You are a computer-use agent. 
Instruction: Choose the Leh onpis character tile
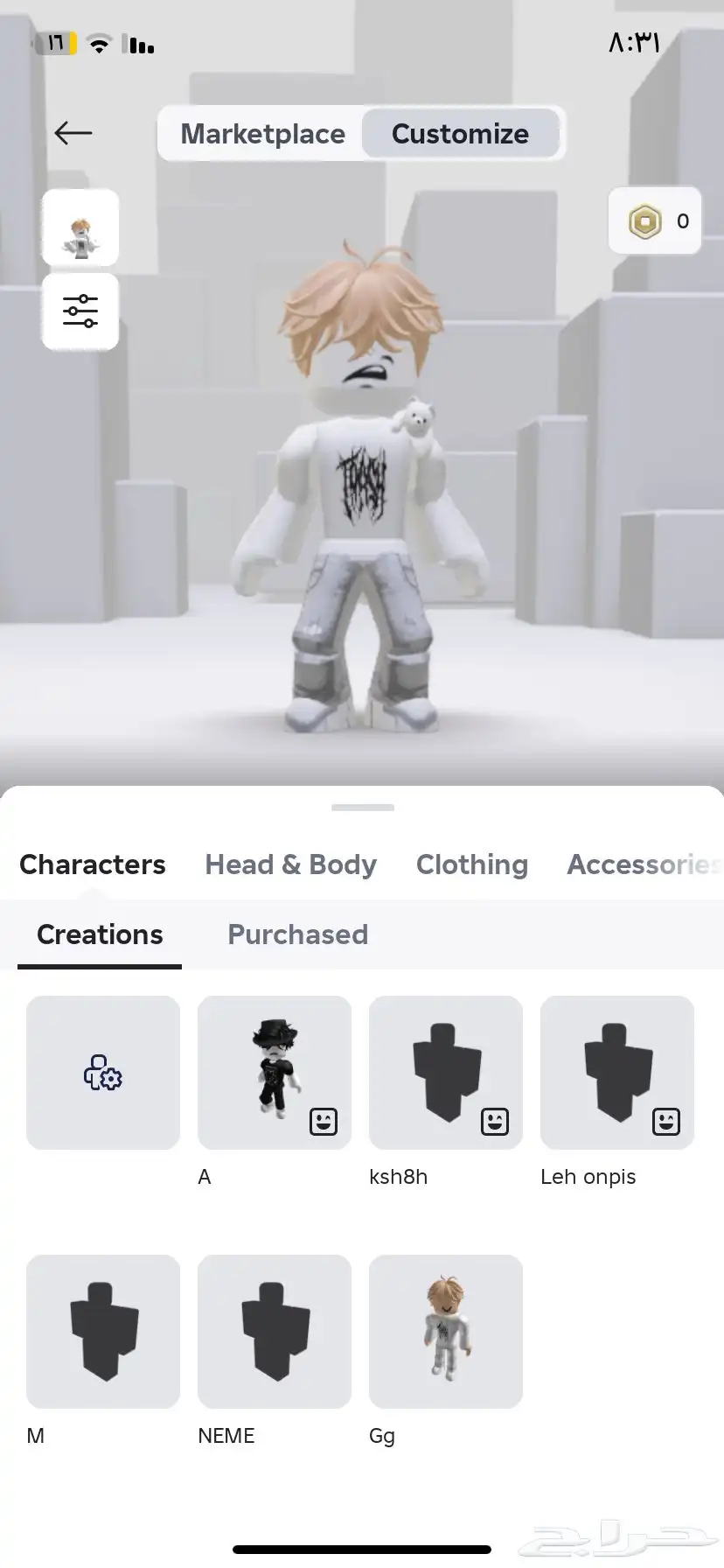617,1073
